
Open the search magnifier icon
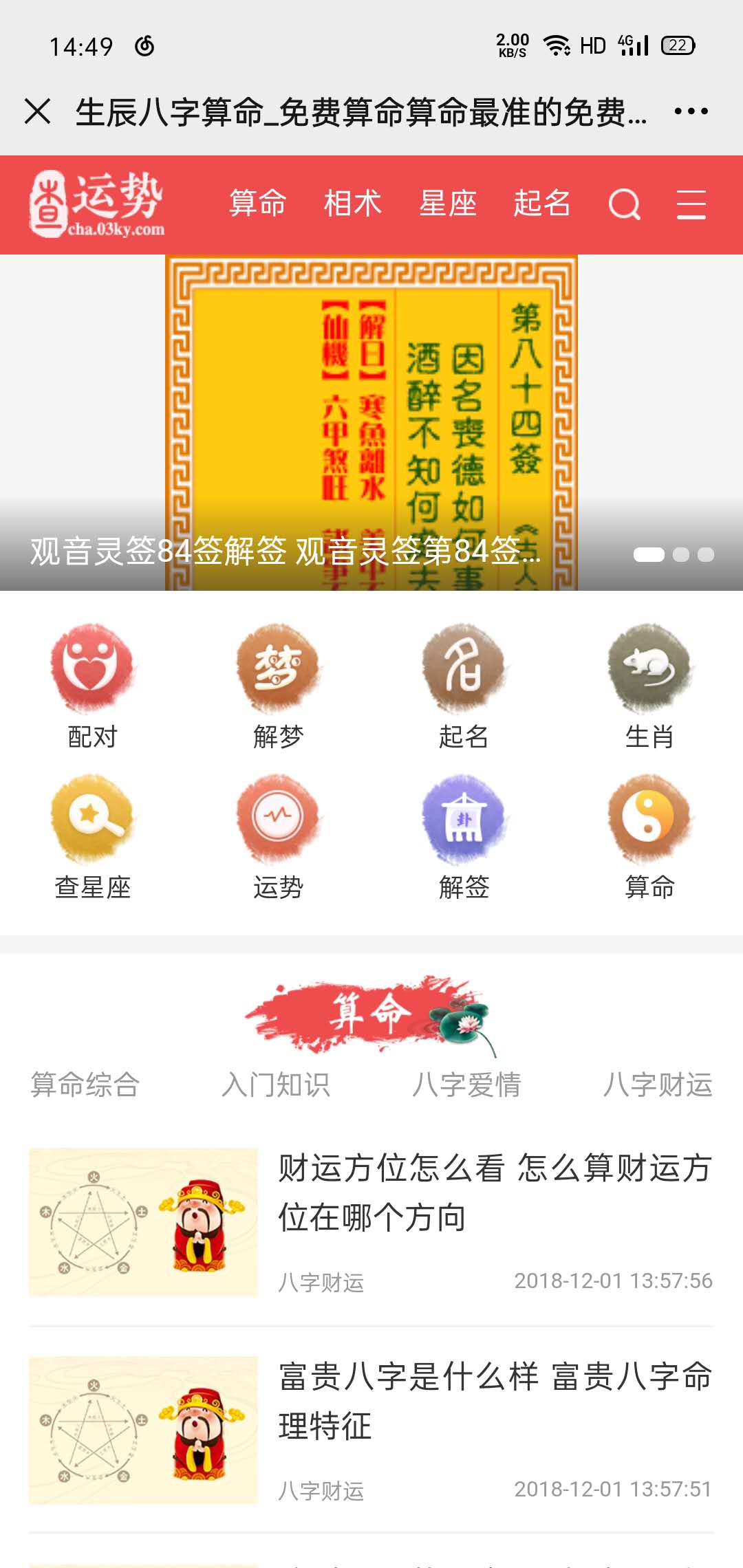[624, 204]
